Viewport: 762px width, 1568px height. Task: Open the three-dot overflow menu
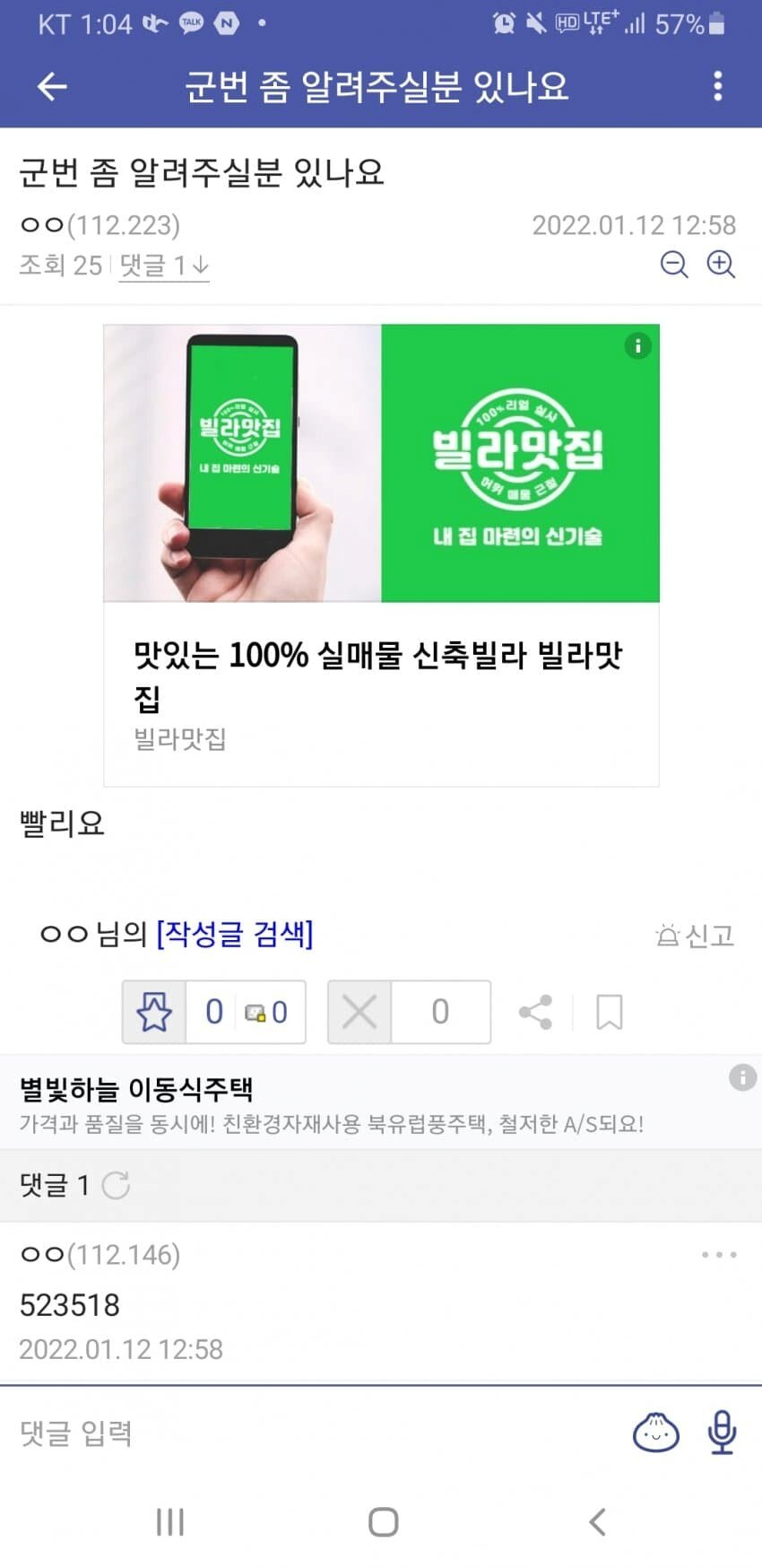[x=717, y=87]
